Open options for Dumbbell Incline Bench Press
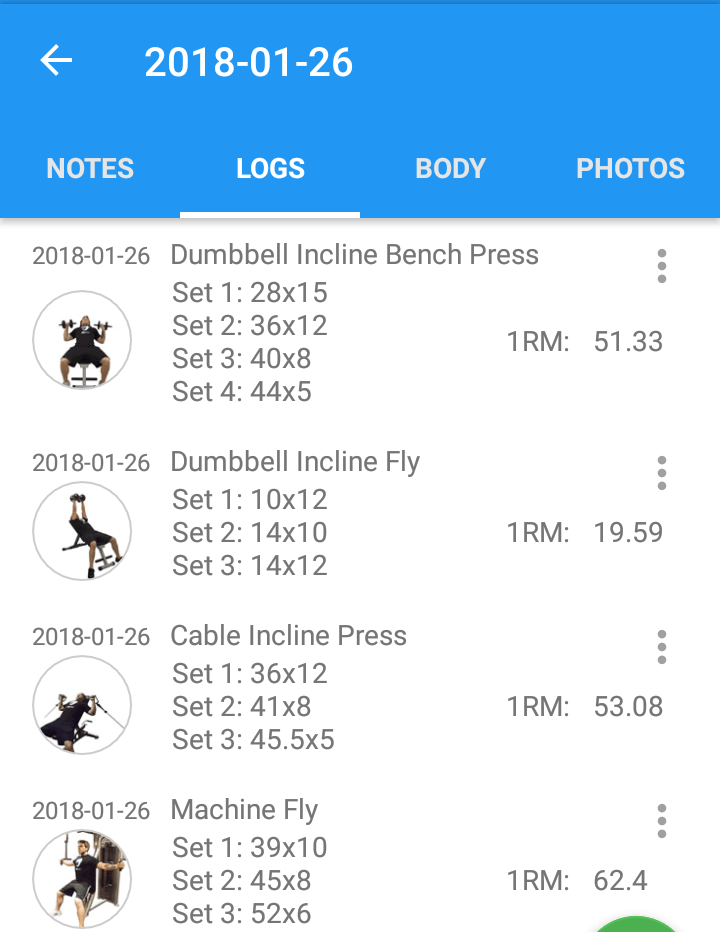The height and width of the screenshot is (932, 720). click(x=661, y=267)
